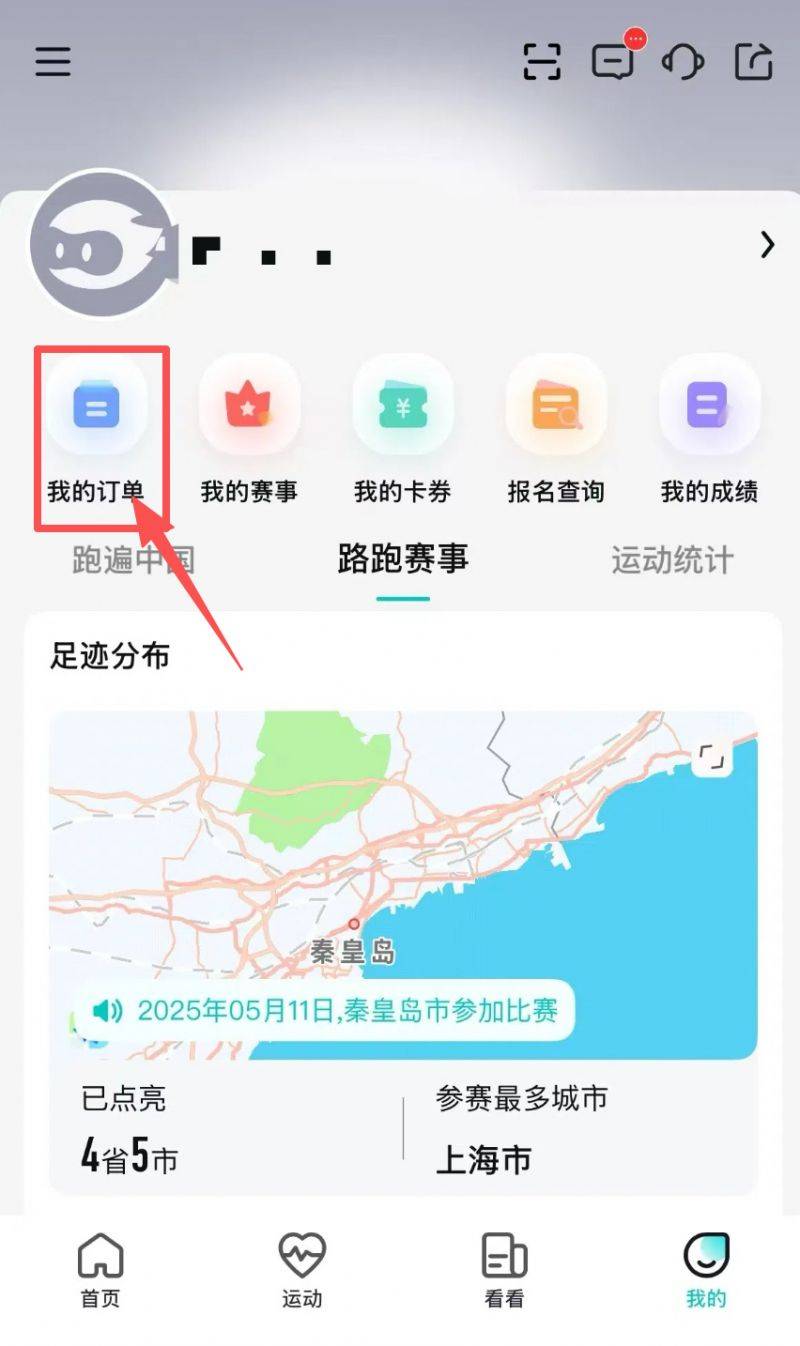The image size is (800, 1346).
Task: Expand the footprint map to fullscreen
Action: pos(712,759)
